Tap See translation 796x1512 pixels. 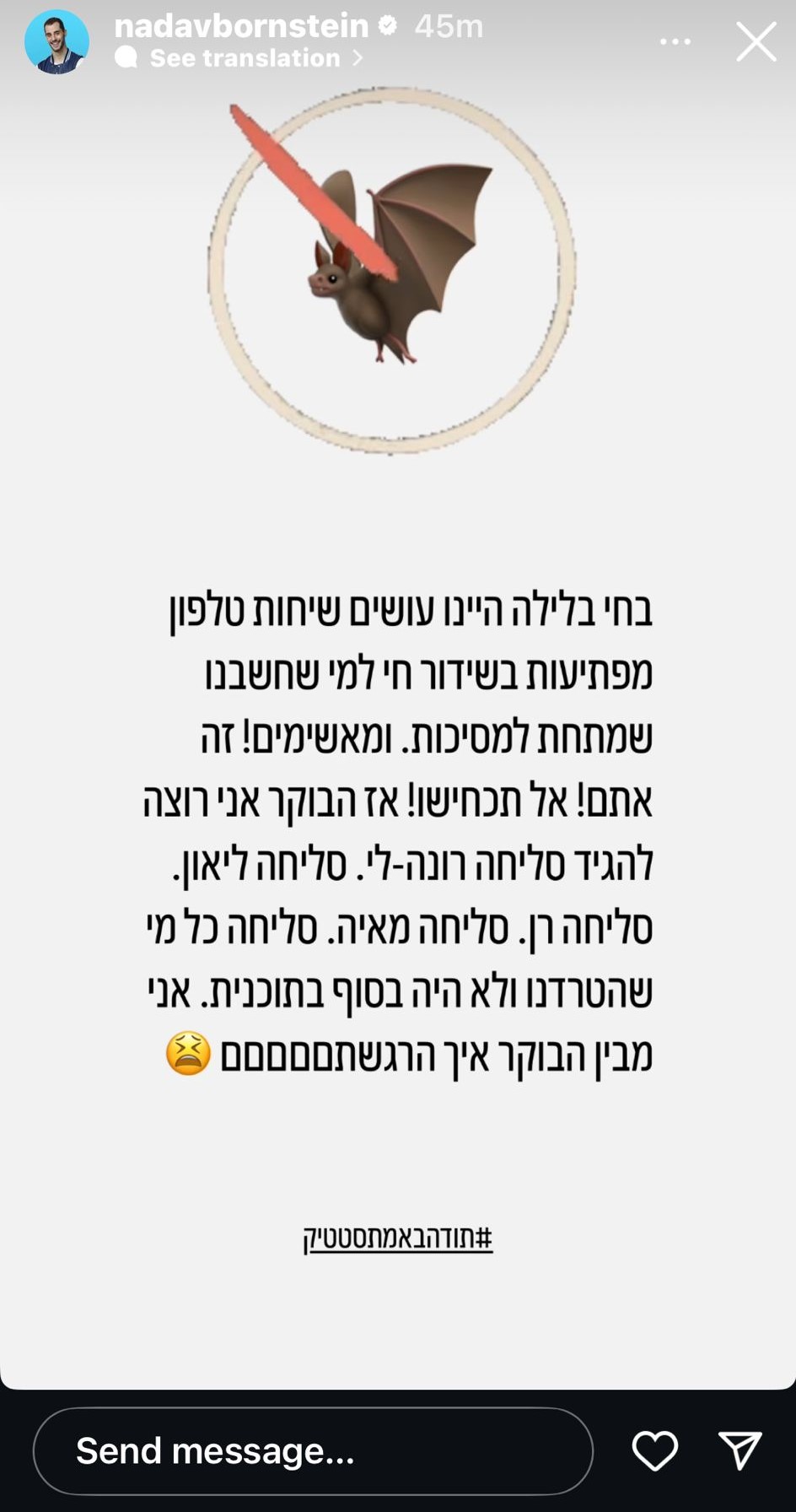pyautogui.click(x=245, y=58)
